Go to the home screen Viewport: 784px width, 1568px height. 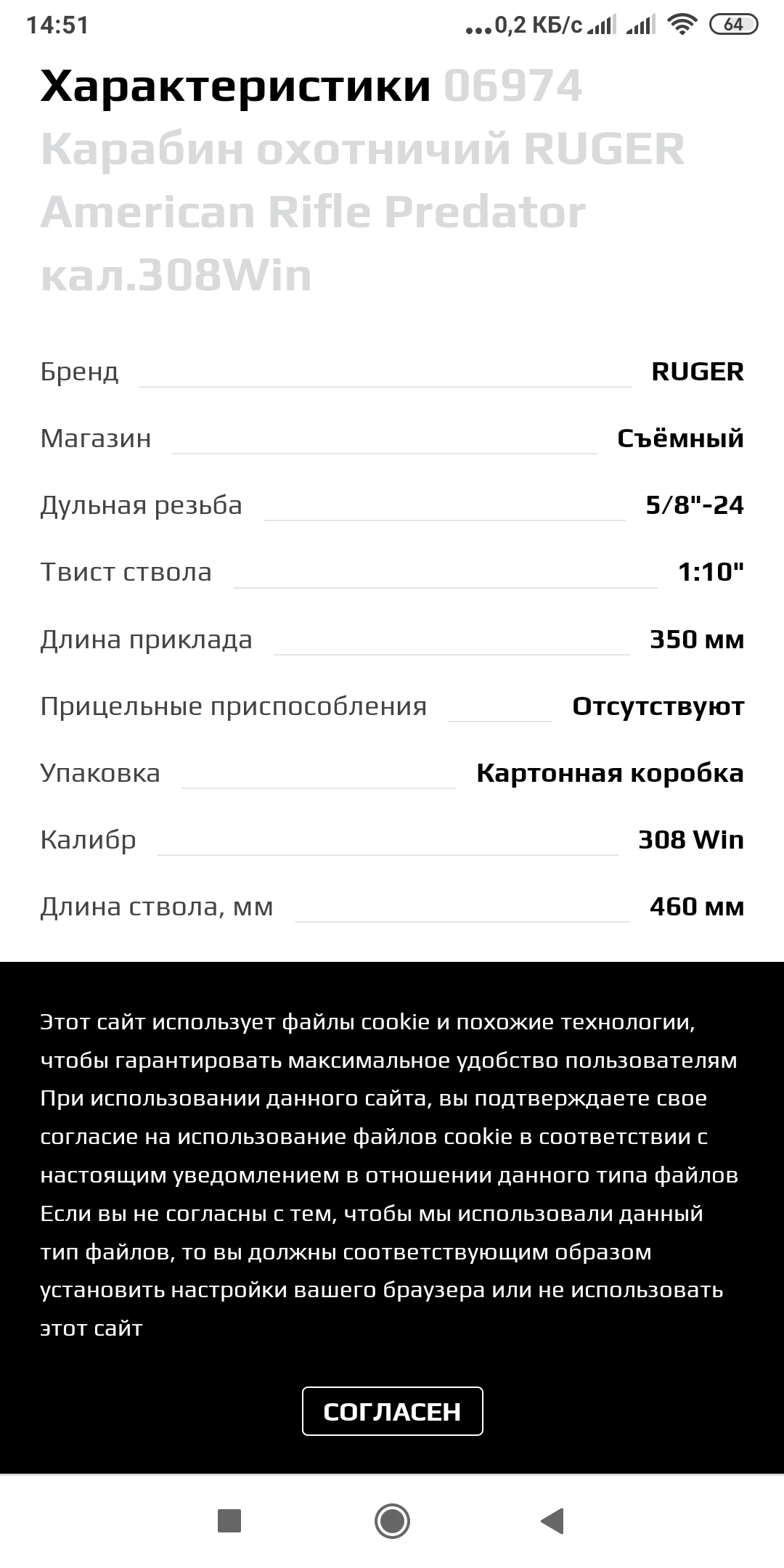392,1520
